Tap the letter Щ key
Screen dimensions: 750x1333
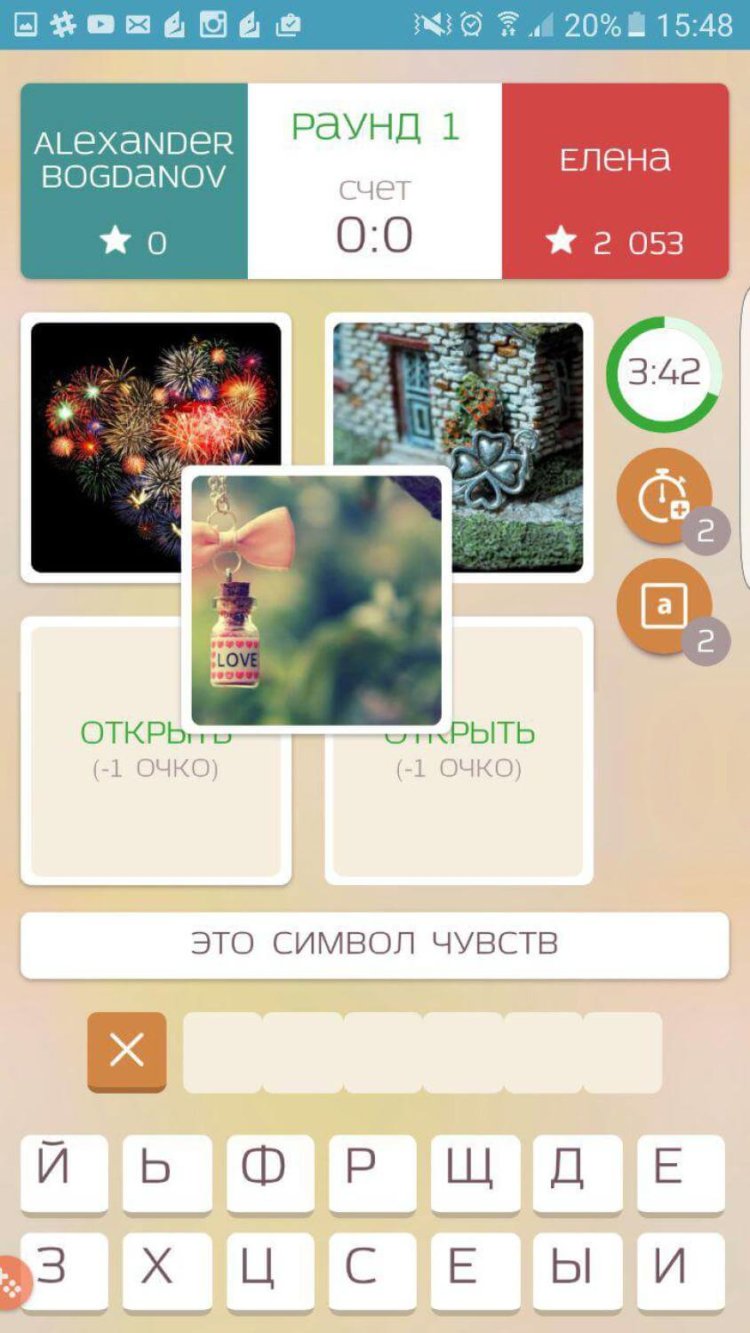click(475, 1172)
